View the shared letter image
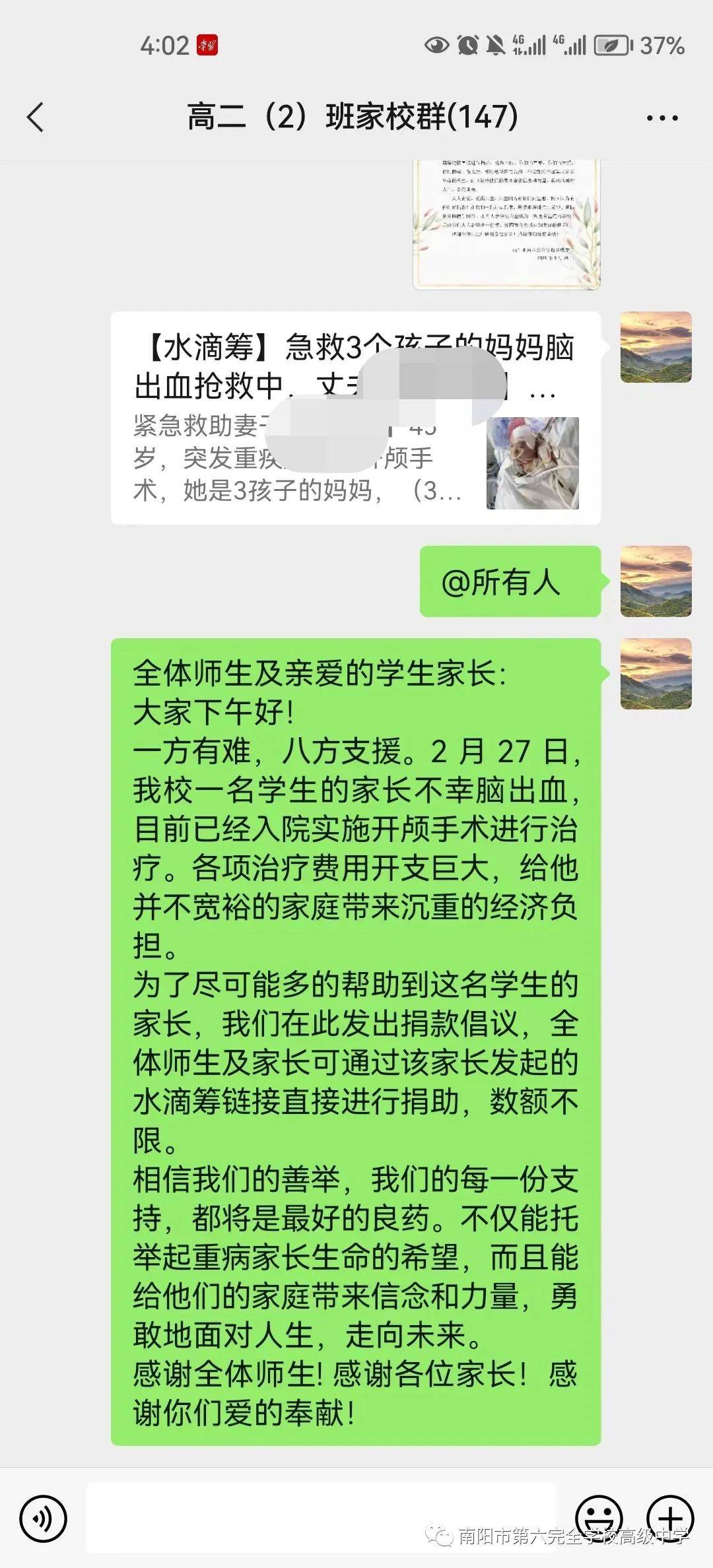Image resolution: width=713 pixels, height=1568 pixels. 506,224
